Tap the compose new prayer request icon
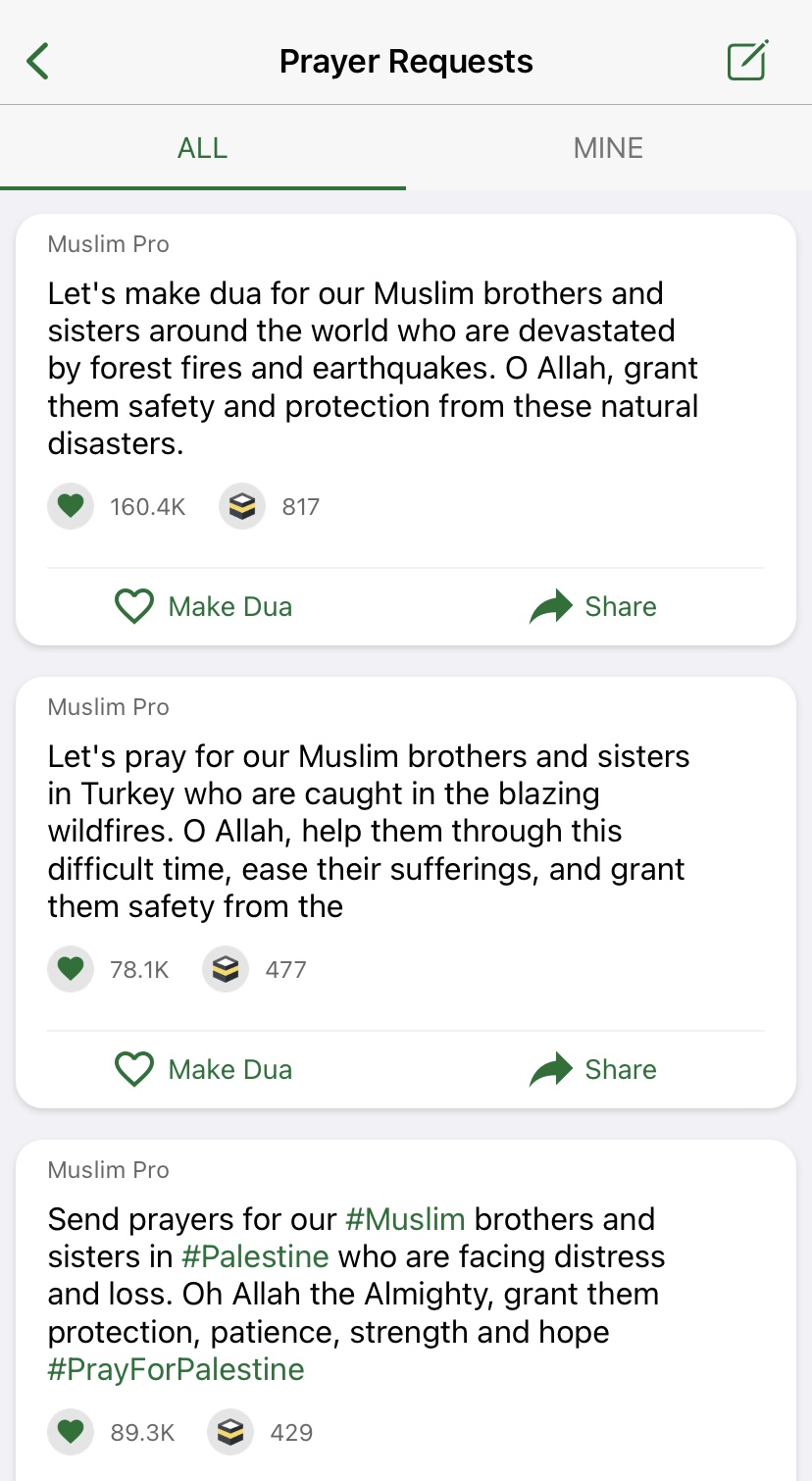The width and height of the screenshot is (812, 1481). coord(747,60)
